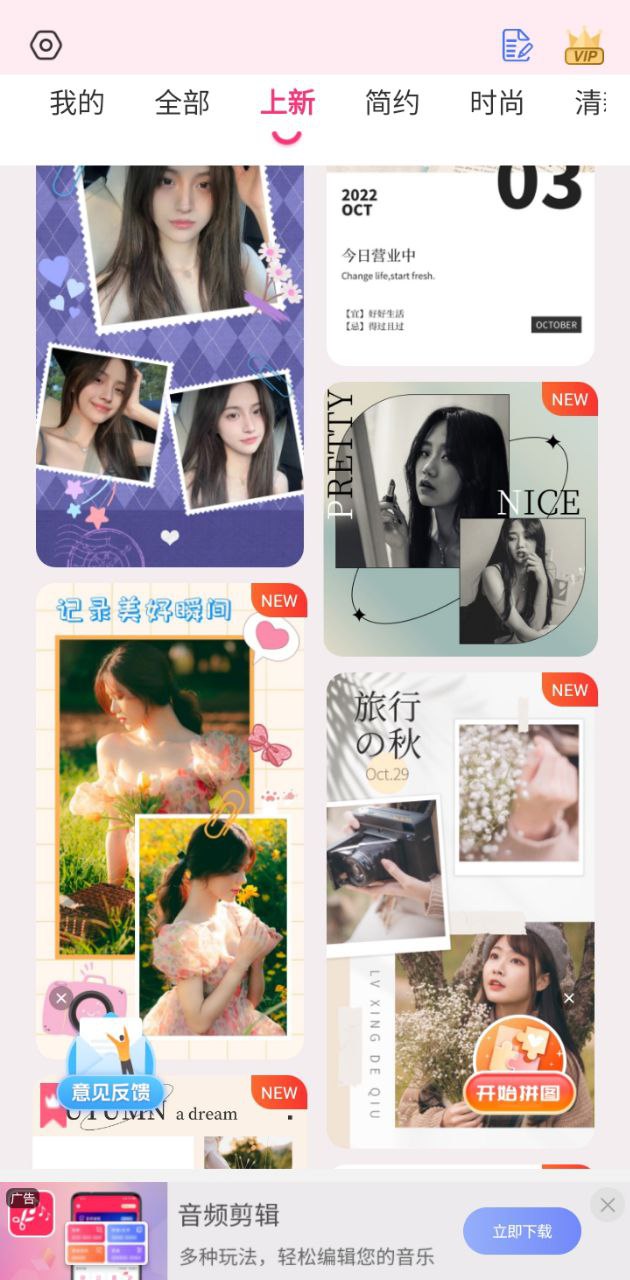This screenshot has width=630, height=1280.
Task: Dismiss the 意见反馈 floating widget
Action: (x=61, y=998)
